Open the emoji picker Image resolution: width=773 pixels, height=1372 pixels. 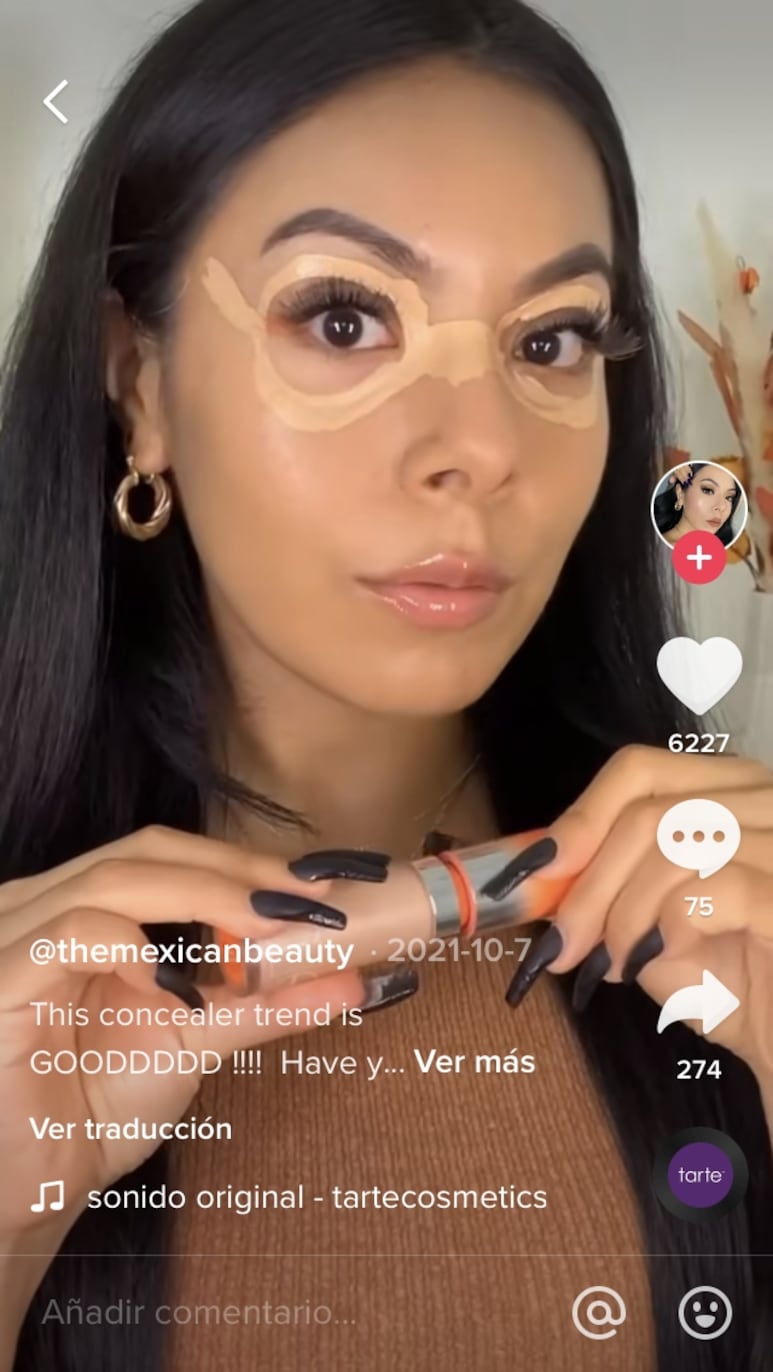coord(705,1311)
